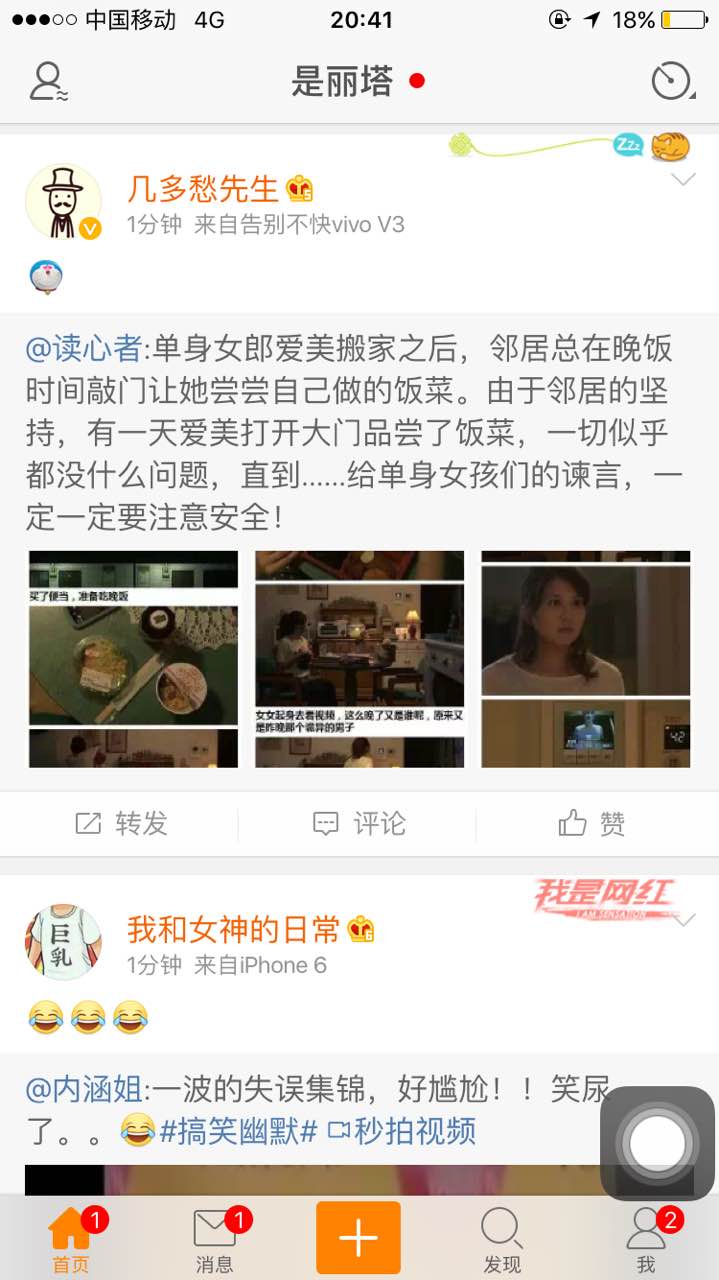
Task: Open the #搞笑幽默# hashtag topic
Action: click(238, 1131)
